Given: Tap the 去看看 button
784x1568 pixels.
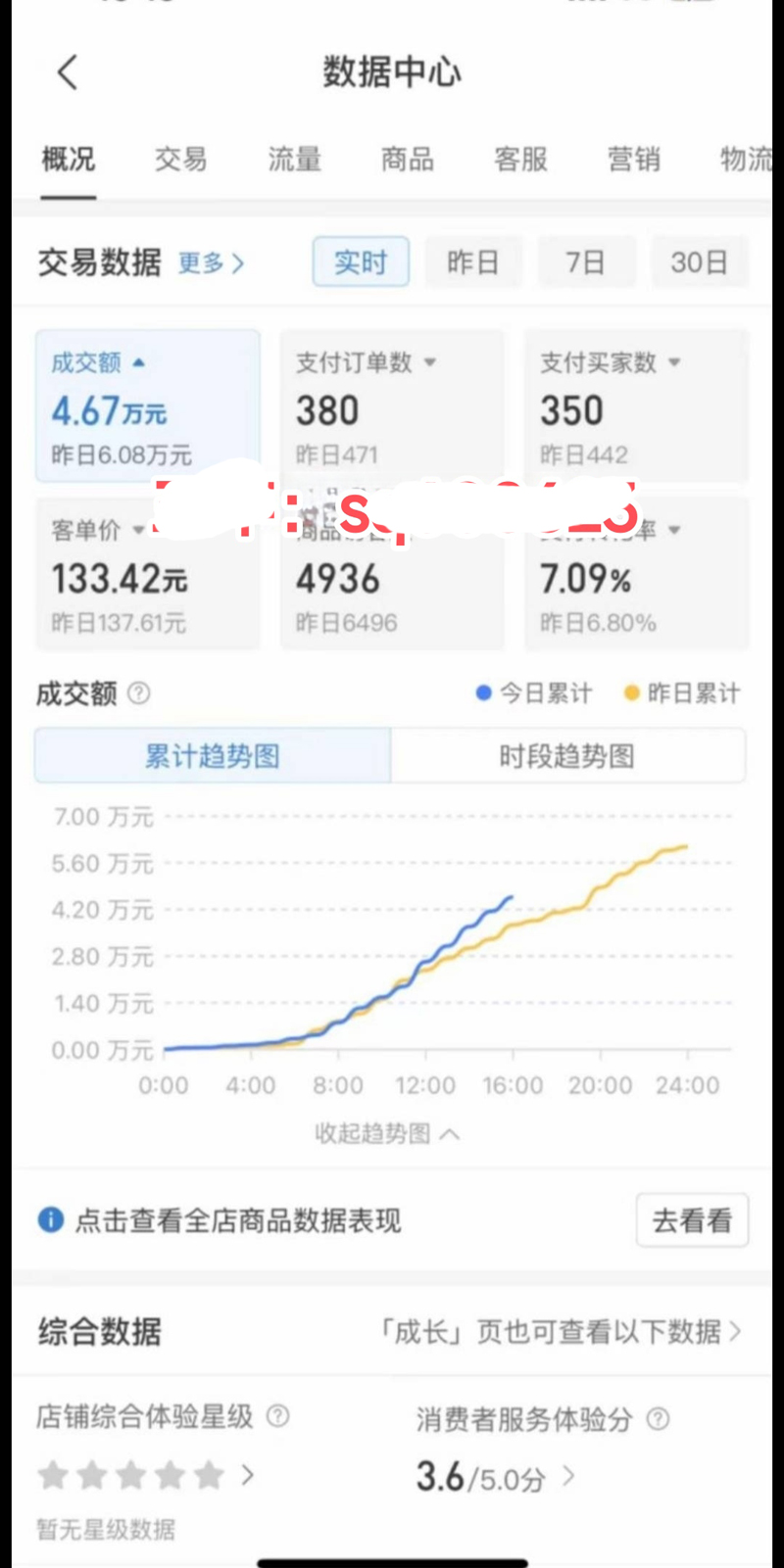Looking at the screenshot, I should [692, 1220].
